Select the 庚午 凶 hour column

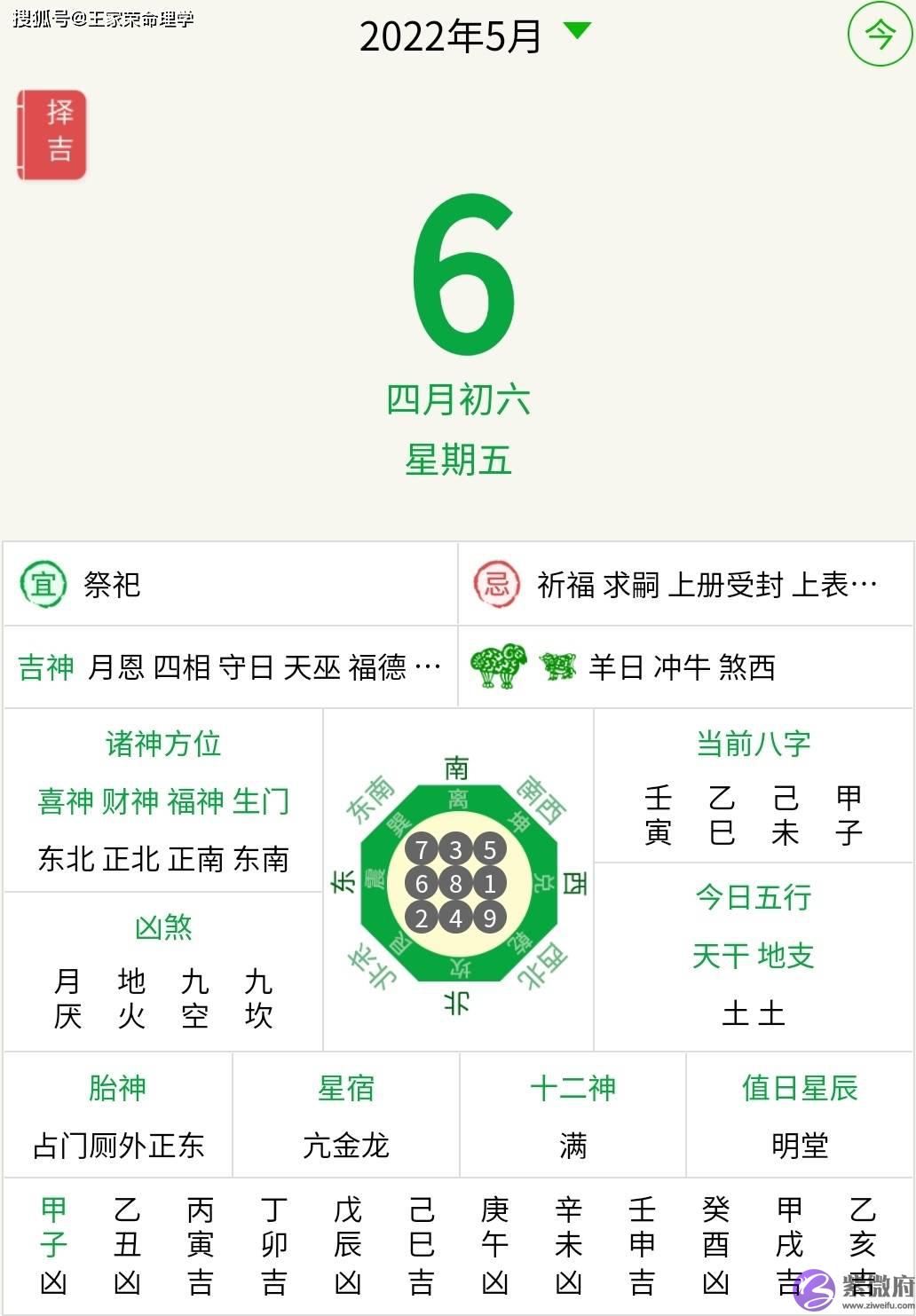tap(494, 1245)
